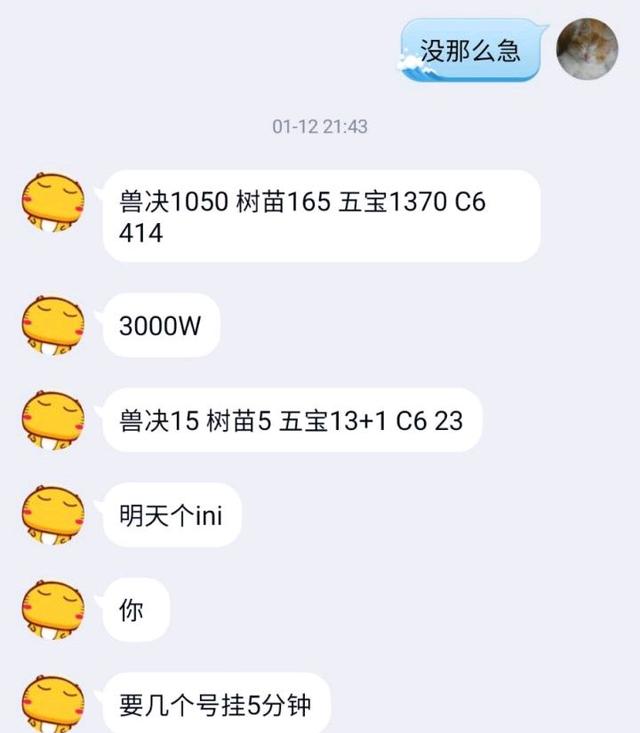Tap sender's avatar next to 3000W message

(52, 326)
